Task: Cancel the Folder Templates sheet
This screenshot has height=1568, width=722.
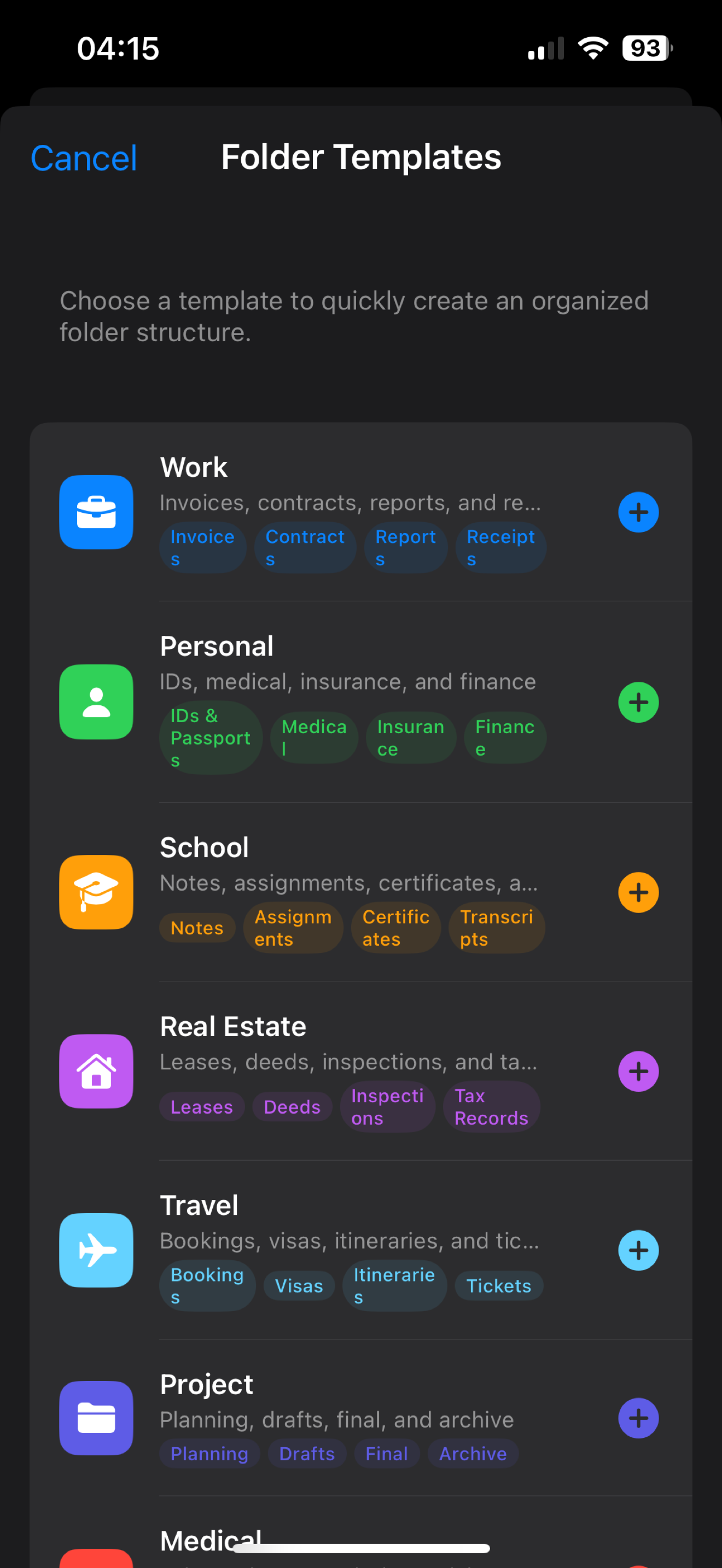Action: (x=83, y=158)
